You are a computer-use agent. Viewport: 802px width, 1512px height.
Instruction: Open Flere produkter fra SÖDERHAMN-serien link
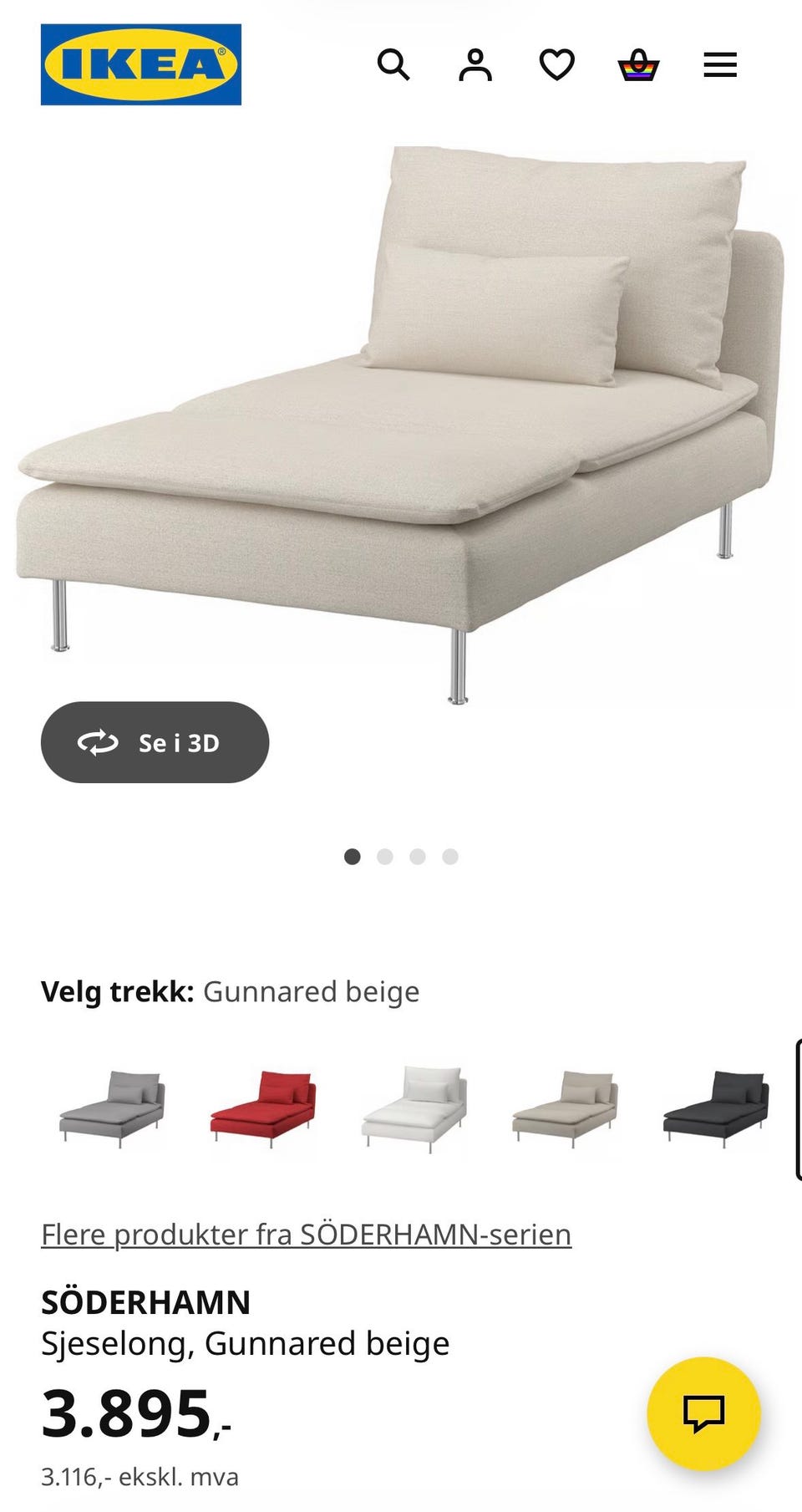pyautogui.click(x=307, y=1233)
